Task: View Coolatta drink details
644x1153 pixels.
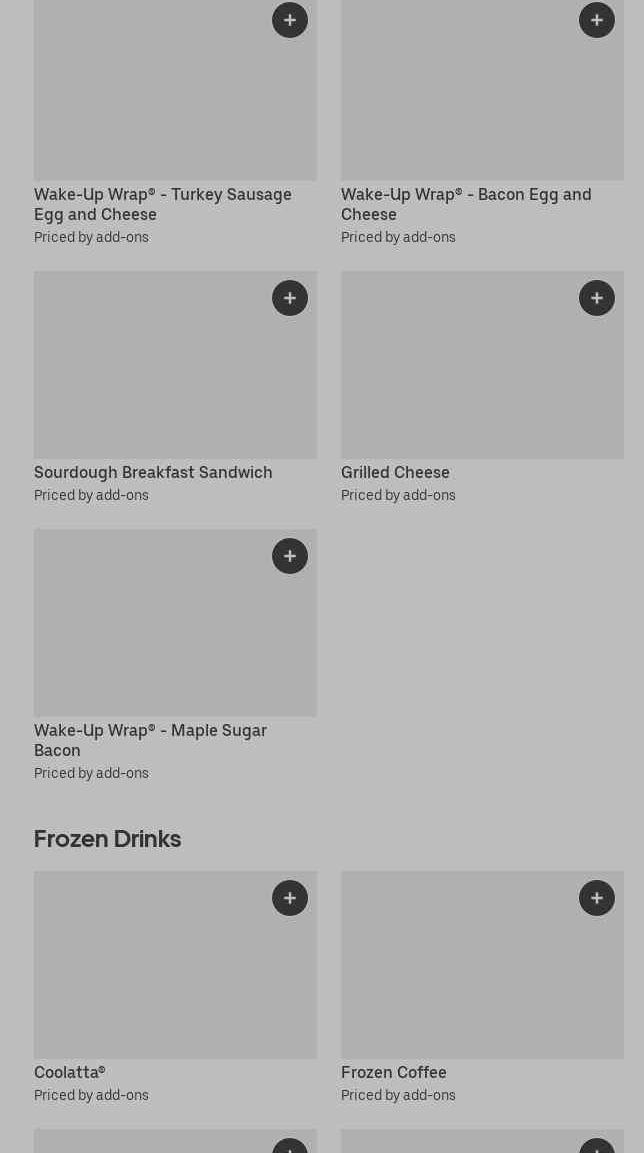Action: point(70,1072)
